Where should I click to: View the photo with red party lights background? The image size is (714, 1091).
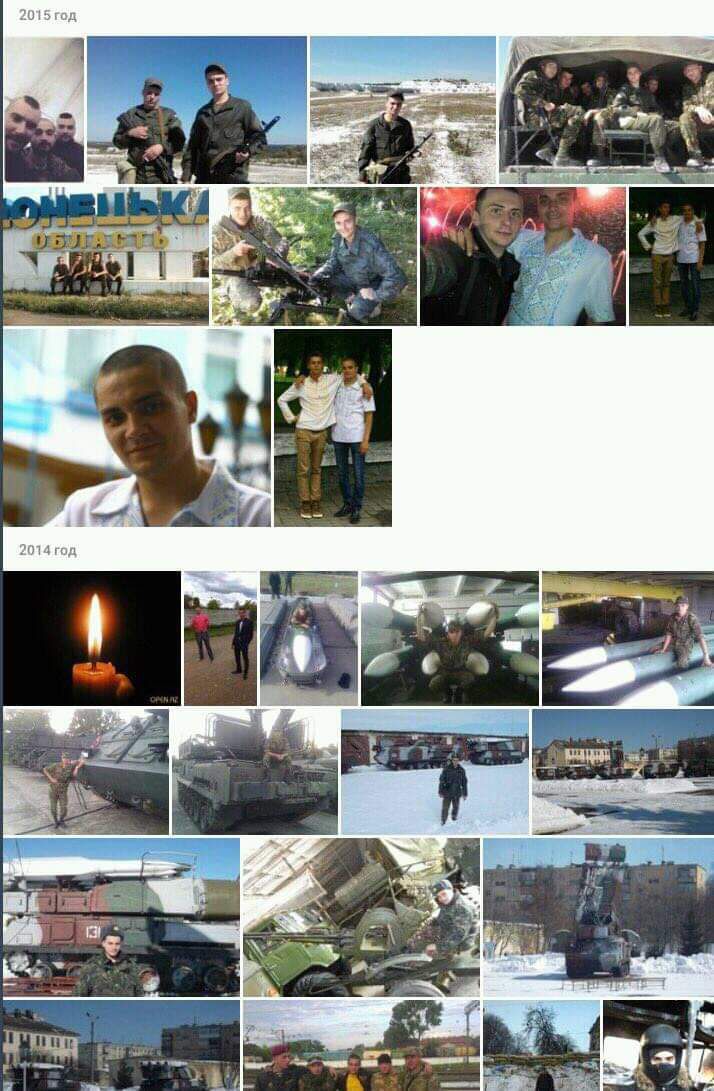[x=522, y=255]
